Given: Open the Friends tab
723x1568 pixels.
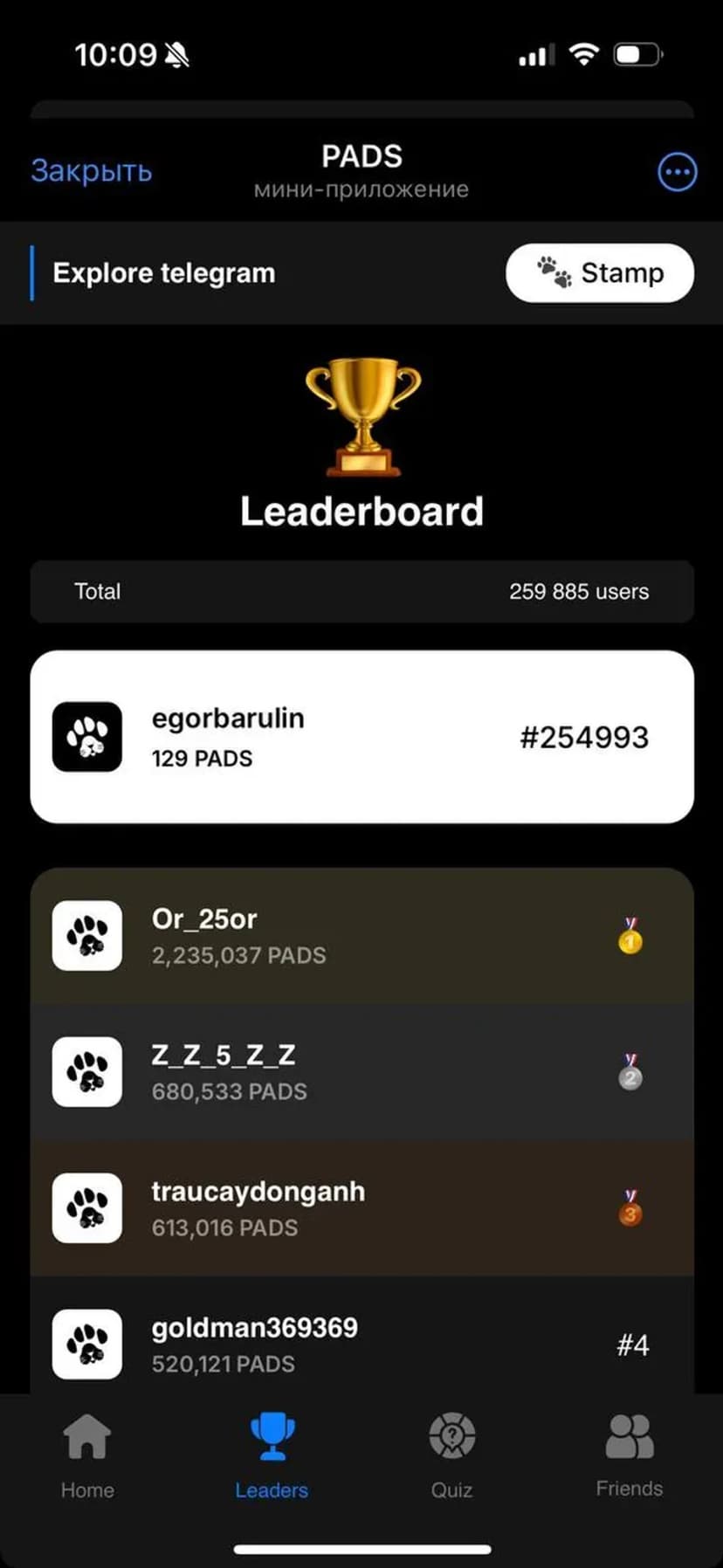Looking at the screenshot, I should [x=629, y=1455].
